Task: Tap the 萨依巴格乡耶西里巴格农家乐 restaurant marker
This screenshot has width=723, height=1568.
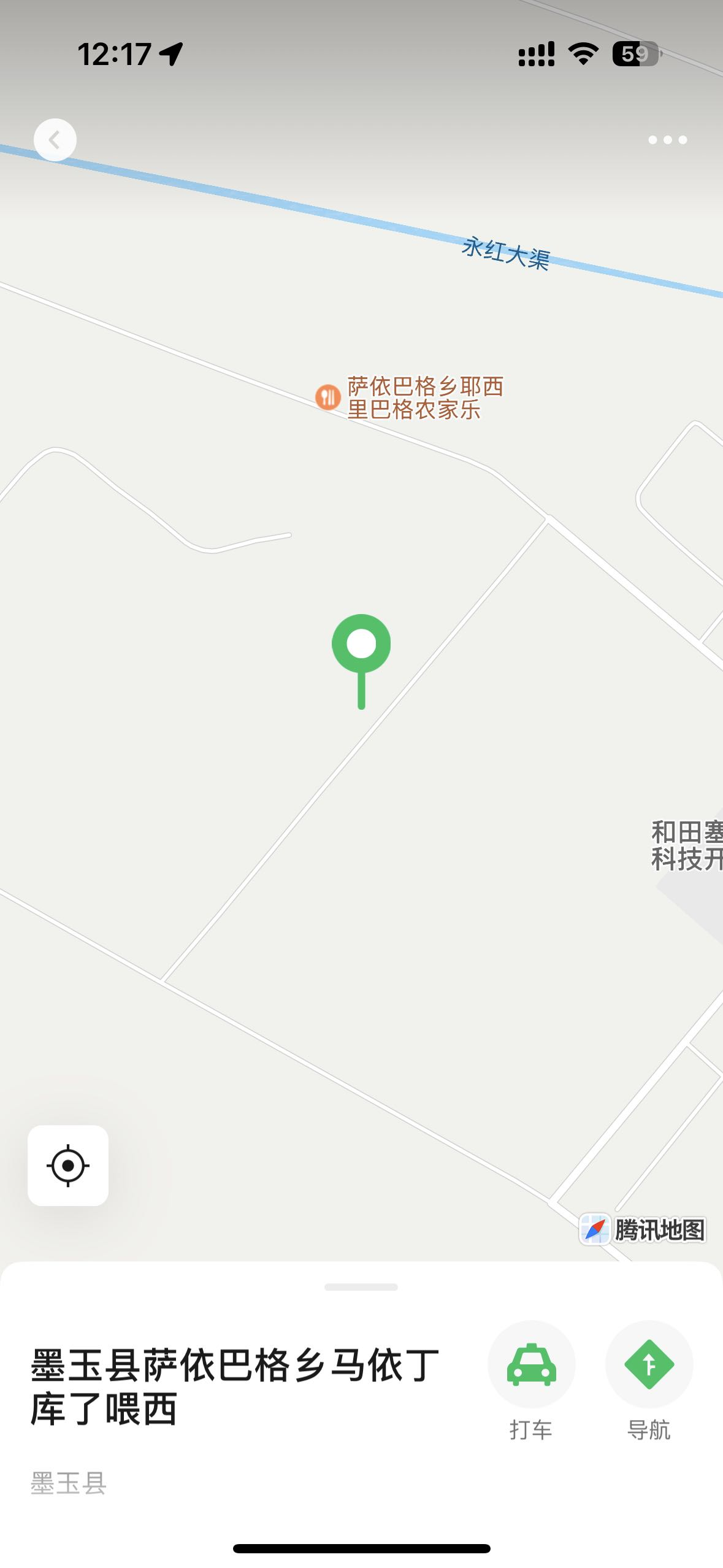Action: coord(328,397)
